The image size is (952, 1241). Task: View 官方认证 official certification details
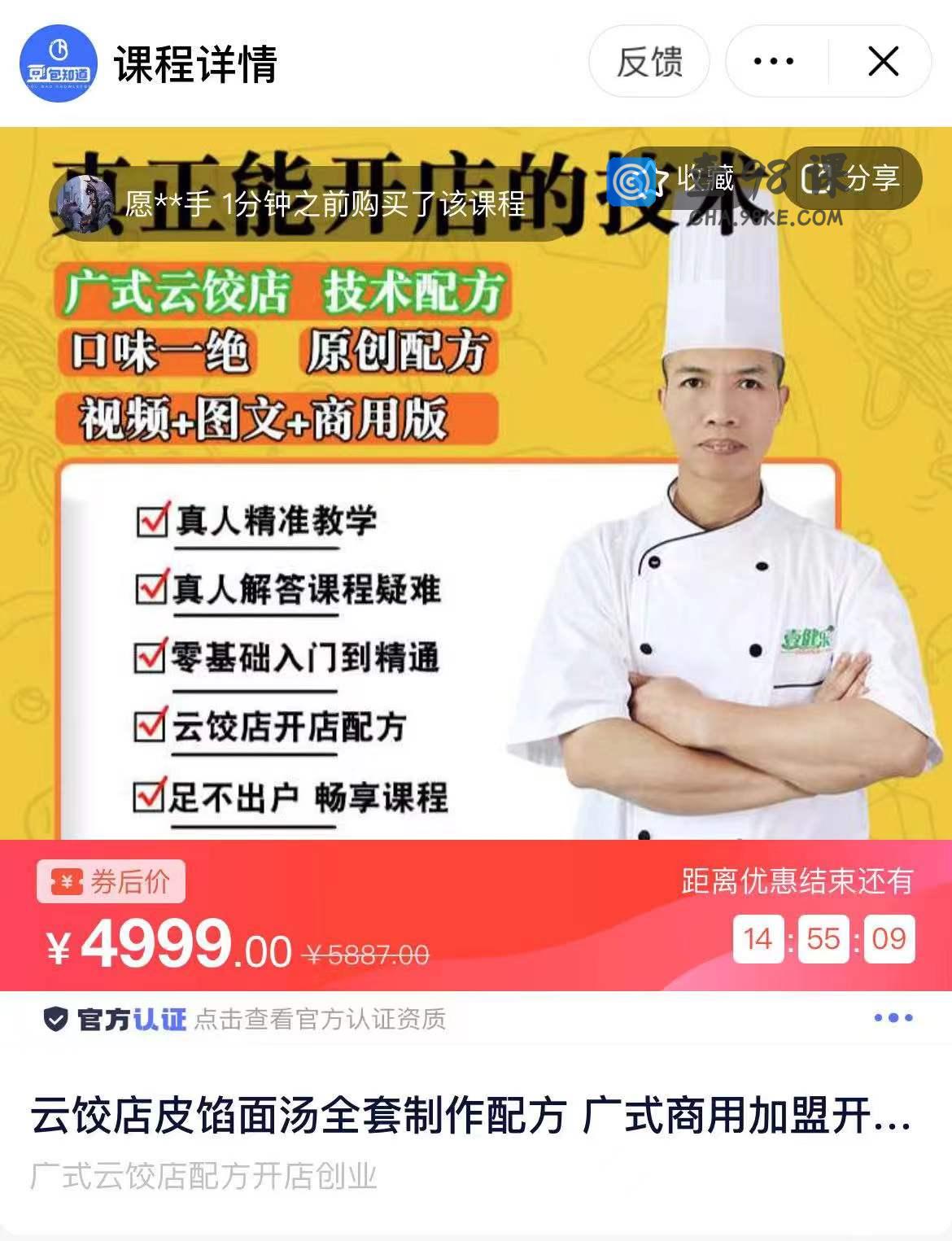tap(244, 1019)
